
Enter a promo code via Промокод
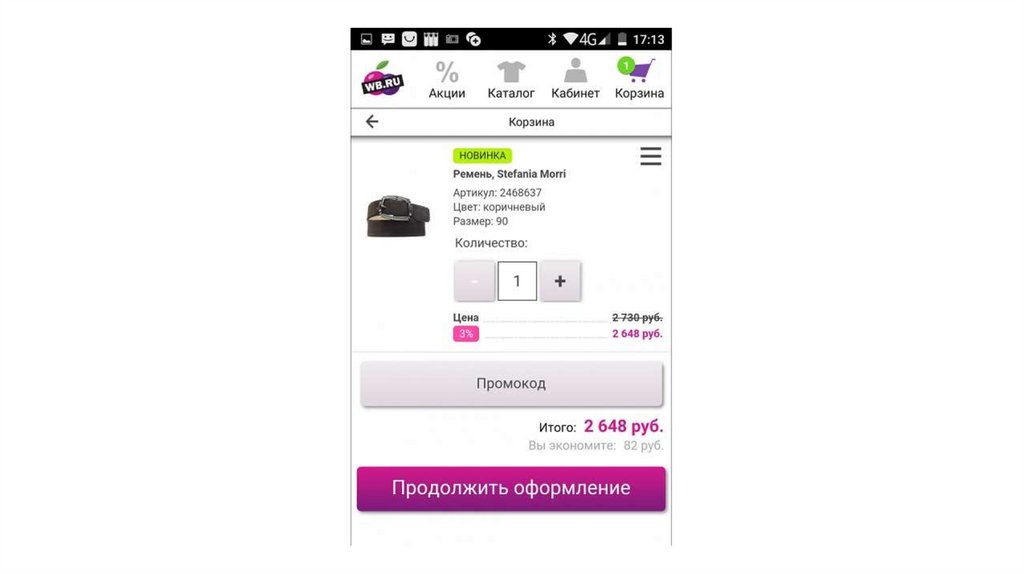511,383
